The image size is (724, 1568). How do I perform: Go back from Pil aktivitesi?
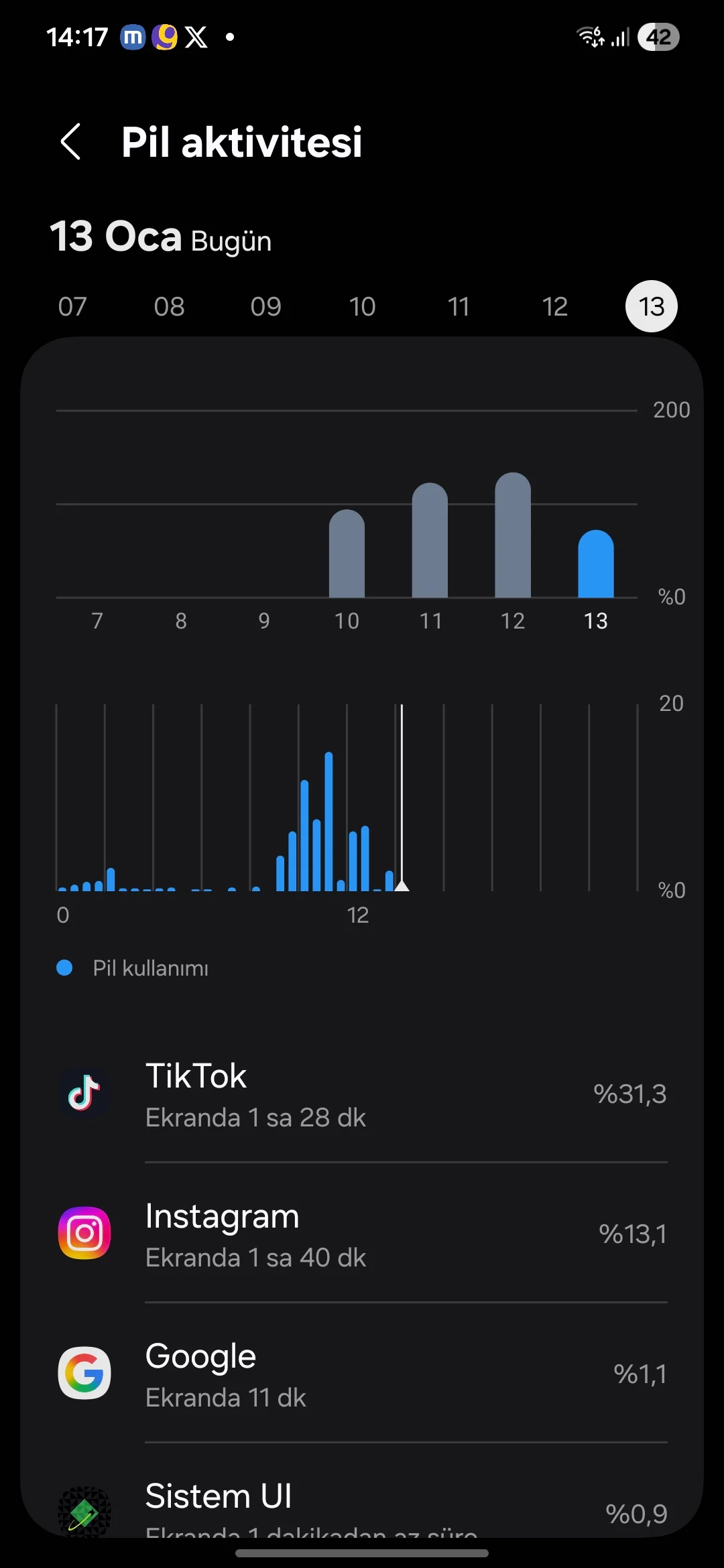click(71, 142)
